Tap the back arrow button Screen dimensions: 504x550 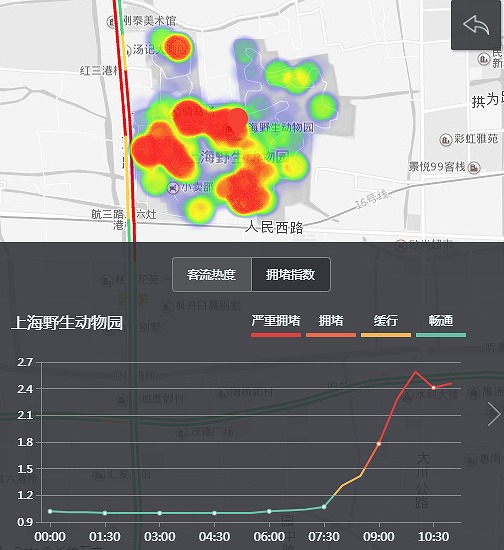coord(476,25)
